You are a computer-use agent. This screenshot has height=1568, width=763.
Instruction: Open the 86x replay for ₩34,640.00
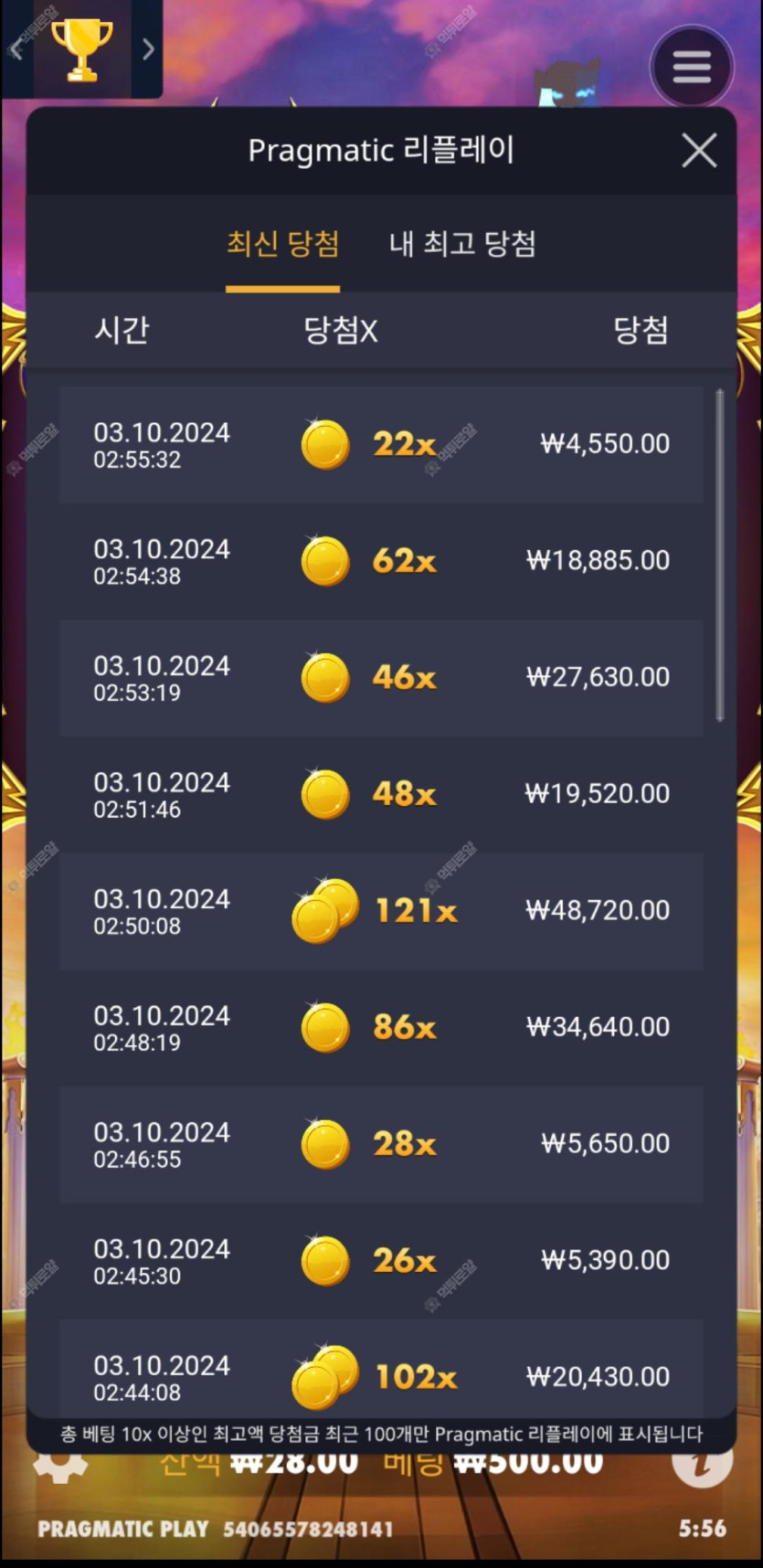(381, 1027)
